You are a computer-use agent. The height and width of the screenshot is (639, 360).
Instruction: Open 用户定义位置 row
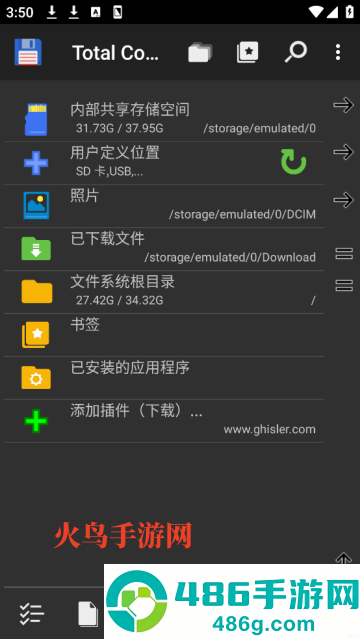click(x=164, y=163)
